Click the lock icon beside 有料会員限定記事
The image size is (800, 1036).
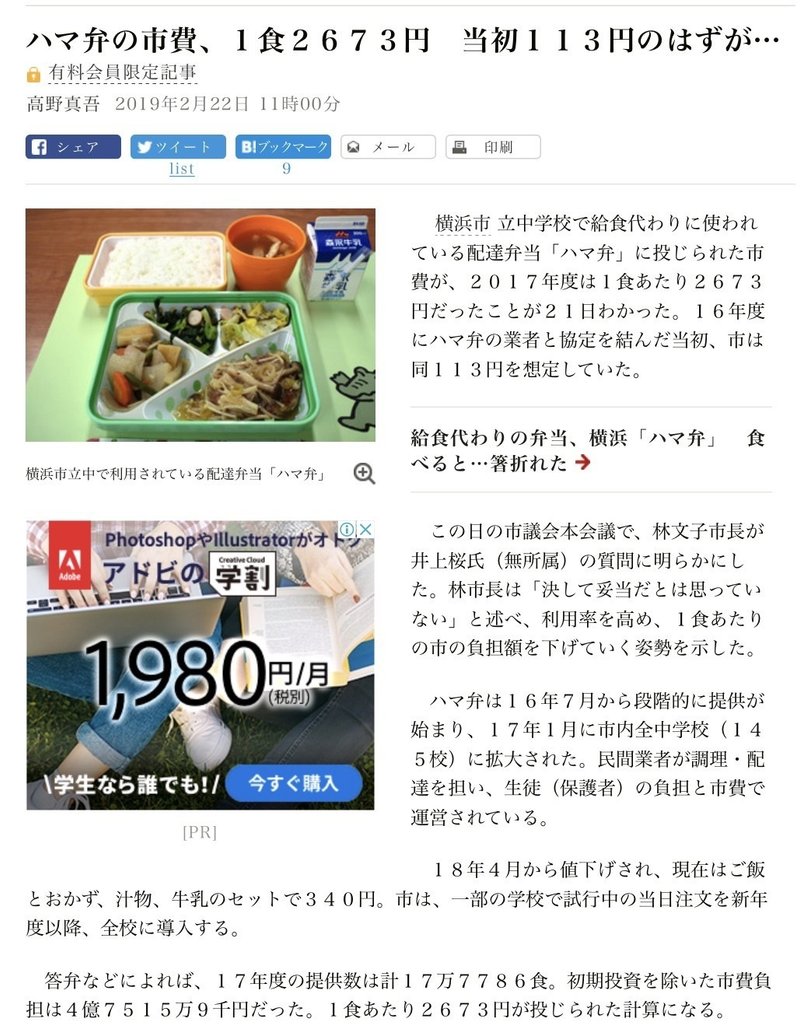[x=32, y=72]
